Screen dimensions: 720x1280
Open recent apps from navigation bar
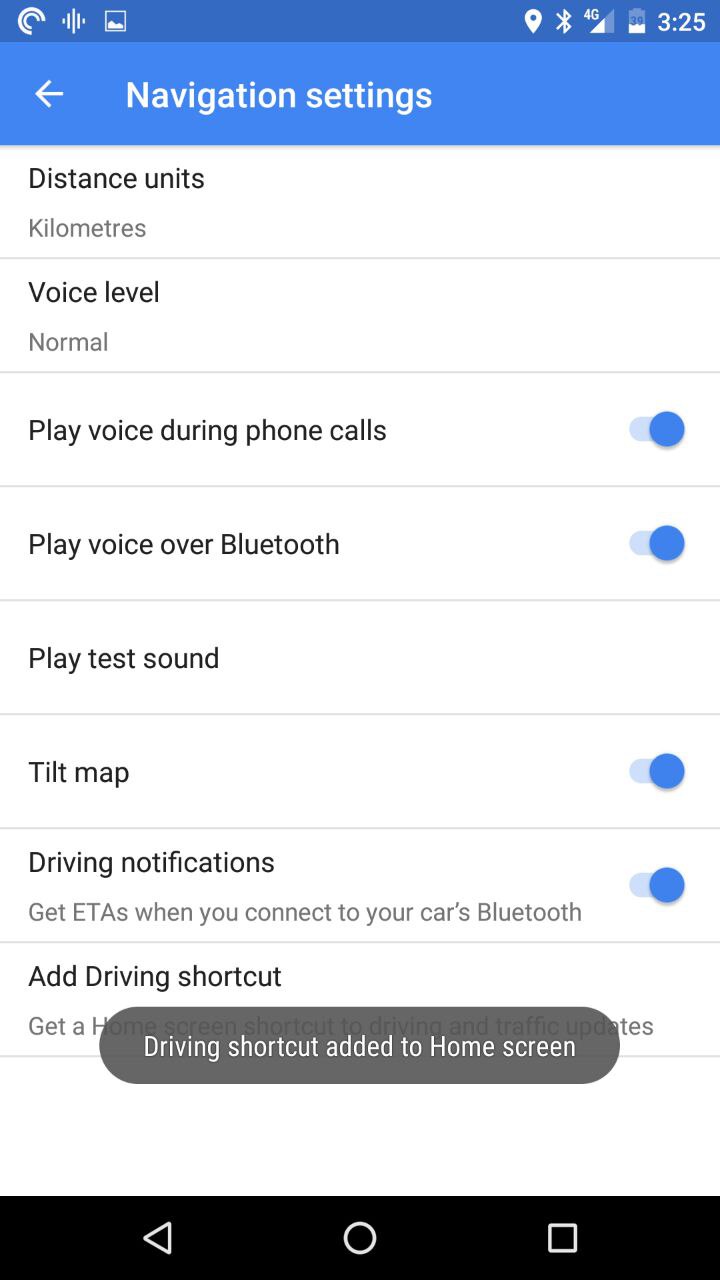563,1238
